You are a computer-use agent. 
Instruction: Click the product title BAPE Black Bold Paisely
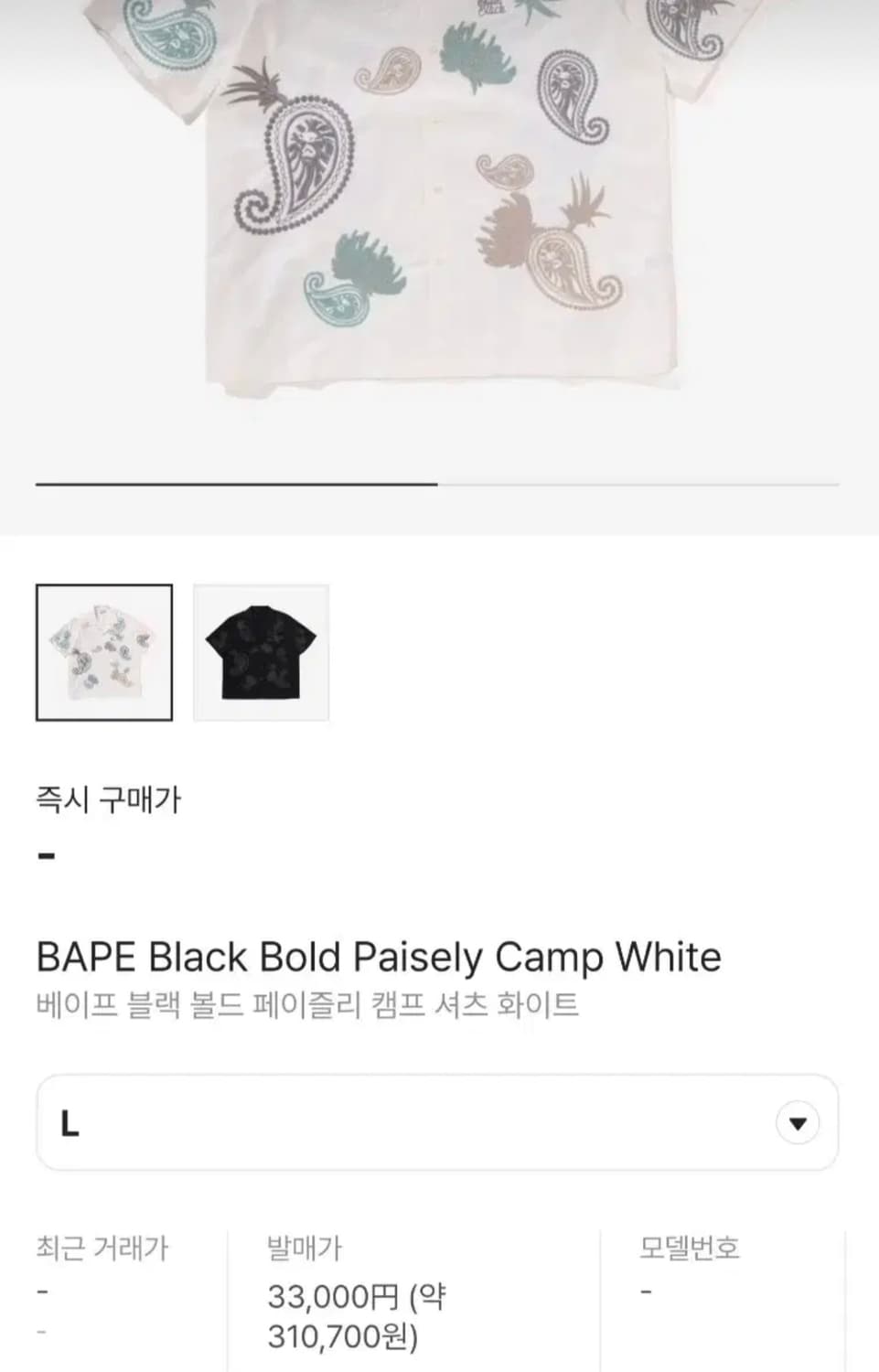pyautogui.click(x=378, y=957)
